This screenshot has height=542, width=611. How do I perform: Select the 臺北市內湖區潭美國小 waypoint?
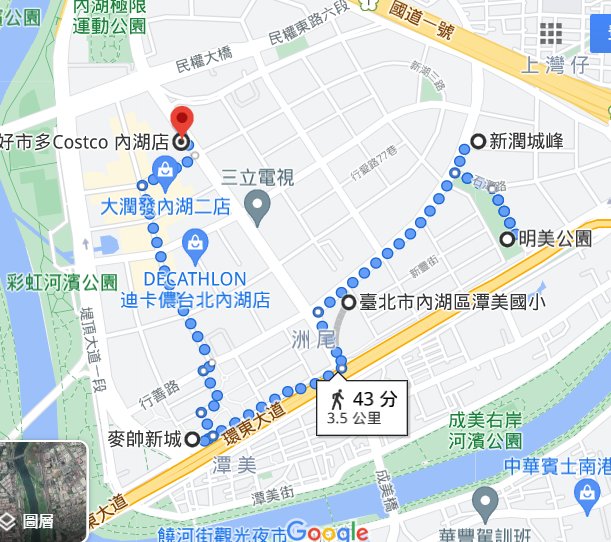coord(348,301)
